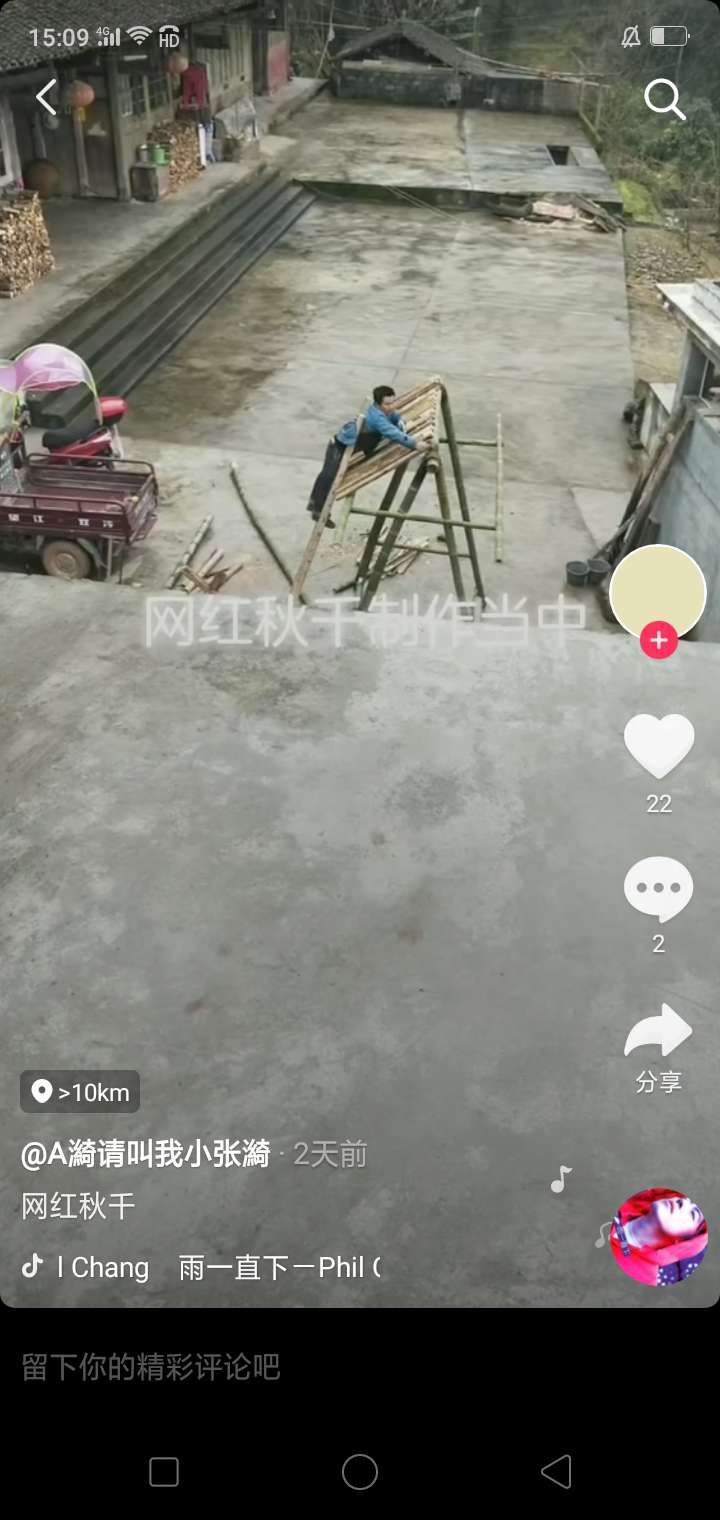Open the spinning music disc
Image resolution: width=720 pixels, height=1520 pixels.
659,1236
